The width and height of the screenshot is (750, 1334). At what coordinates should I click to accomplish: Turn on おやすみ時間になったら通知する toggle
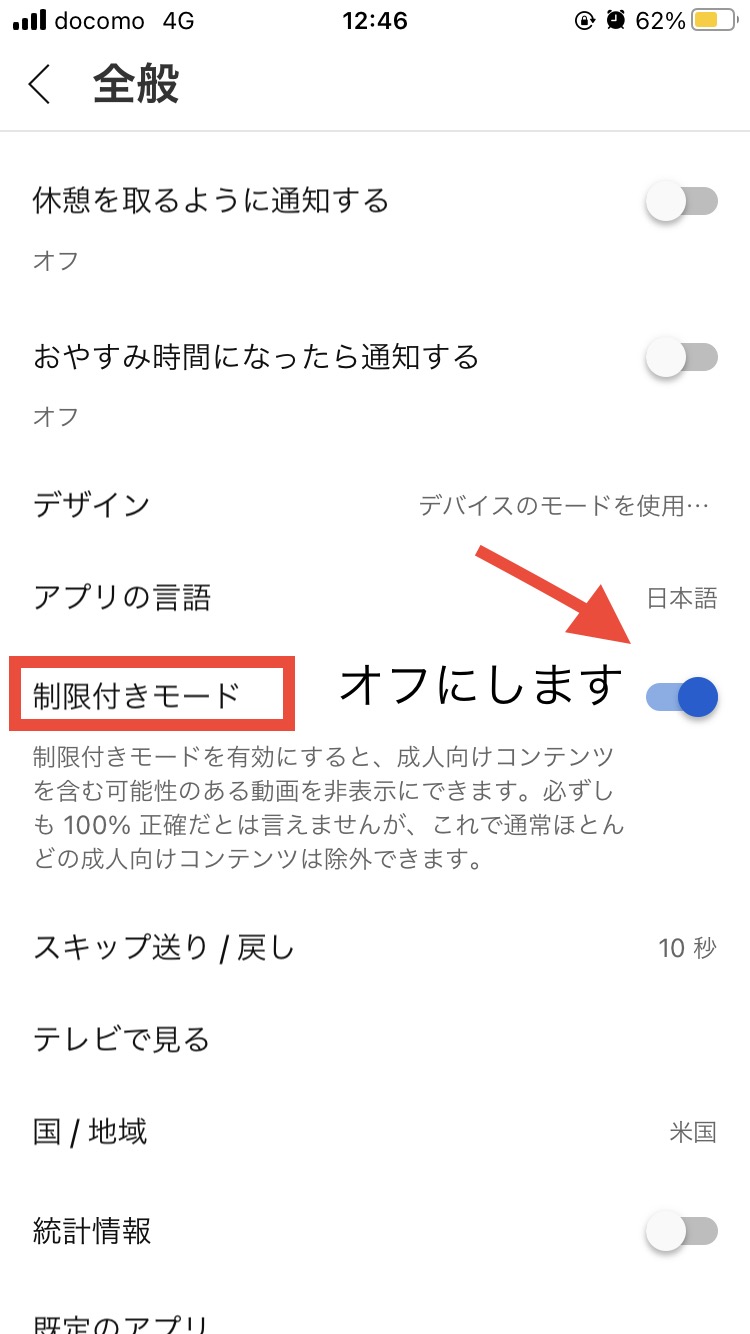[x=682, y=357]
